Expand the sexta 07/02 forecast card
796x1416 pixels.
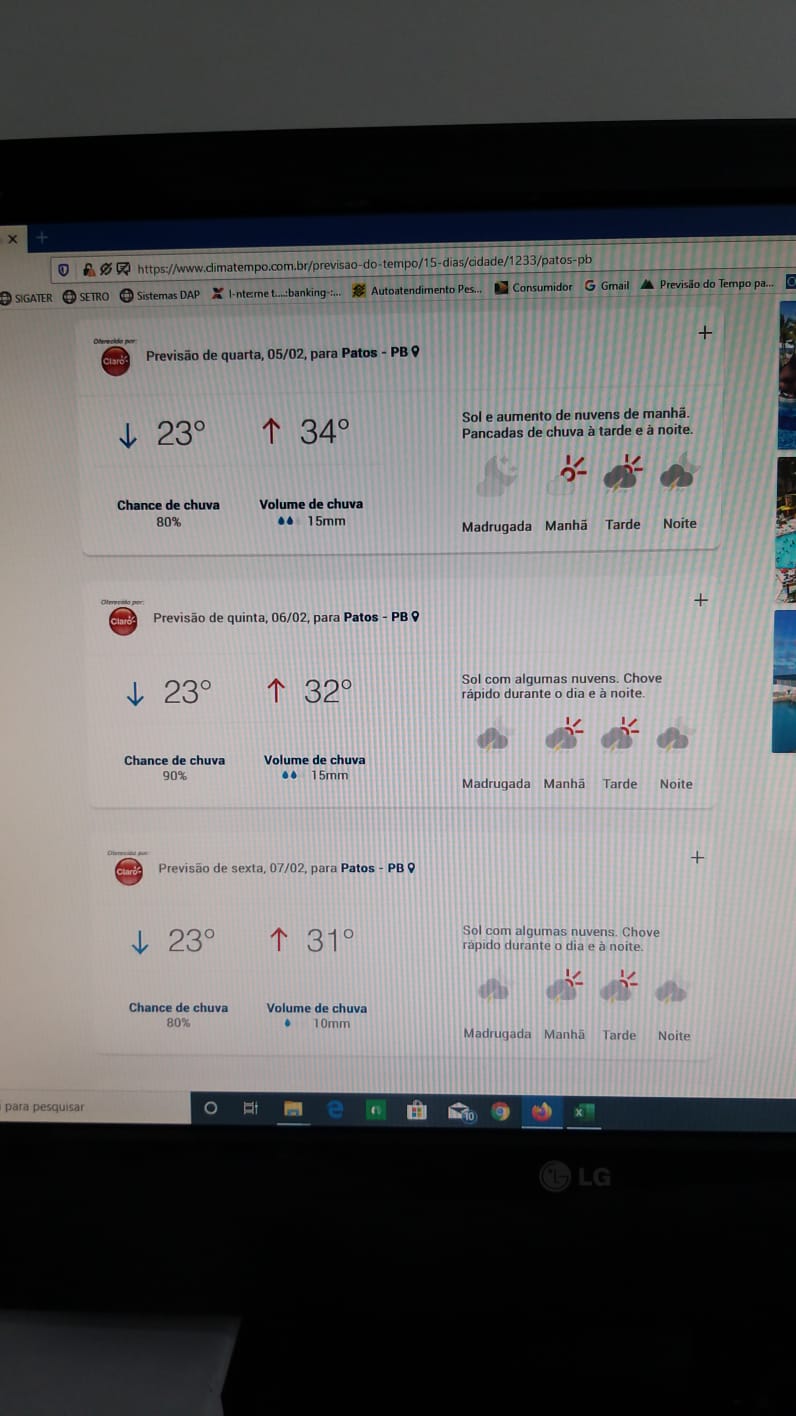(698, 857)
